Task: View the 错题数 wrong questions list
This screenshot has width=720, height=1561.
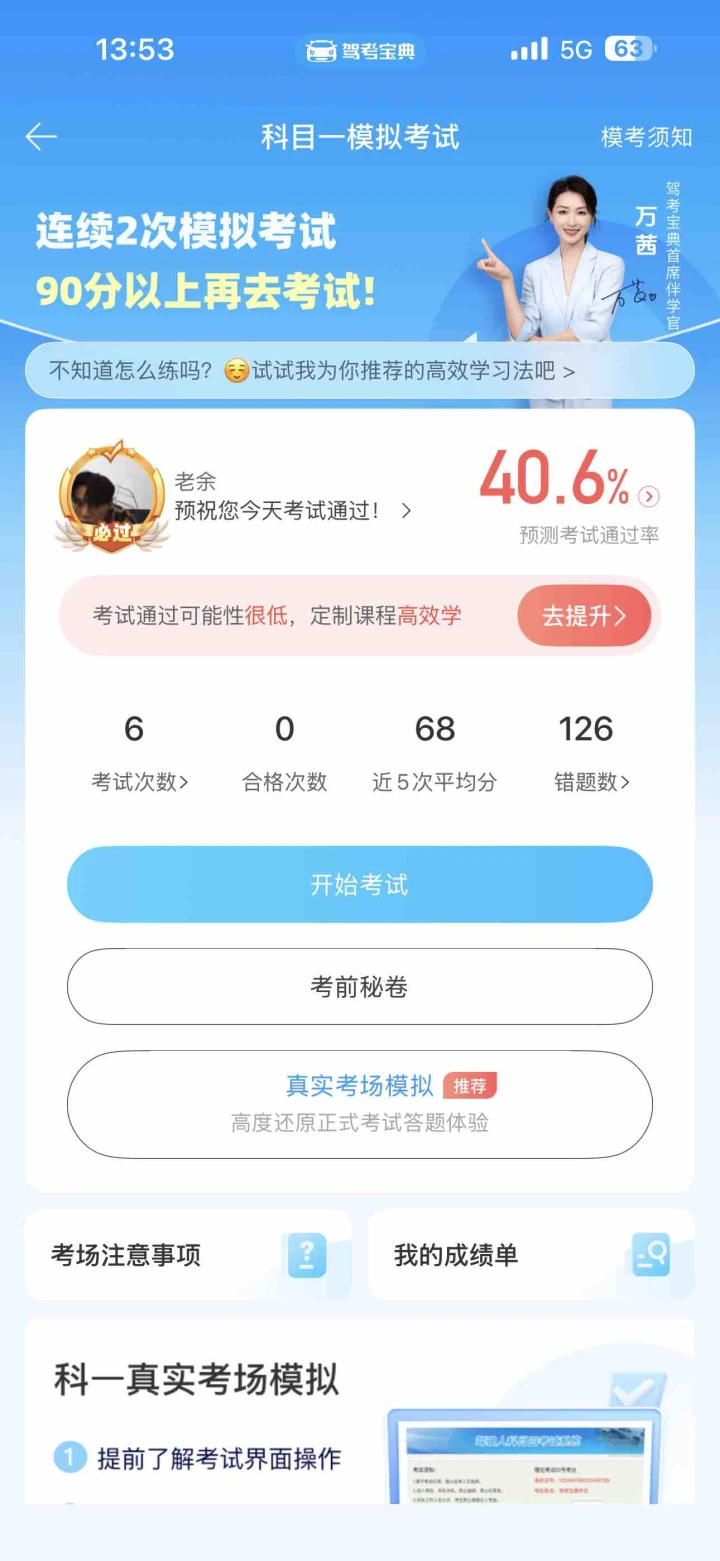Action: coord(591,782)
